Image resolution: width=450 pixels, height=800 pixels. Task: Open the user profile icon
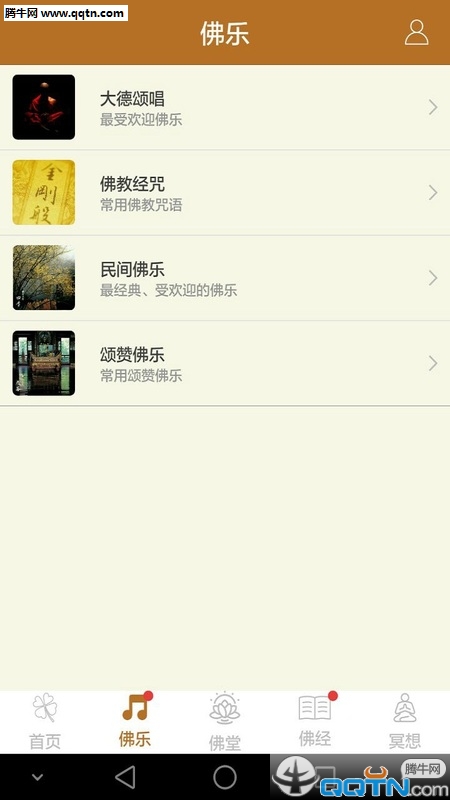pos(416,33)
